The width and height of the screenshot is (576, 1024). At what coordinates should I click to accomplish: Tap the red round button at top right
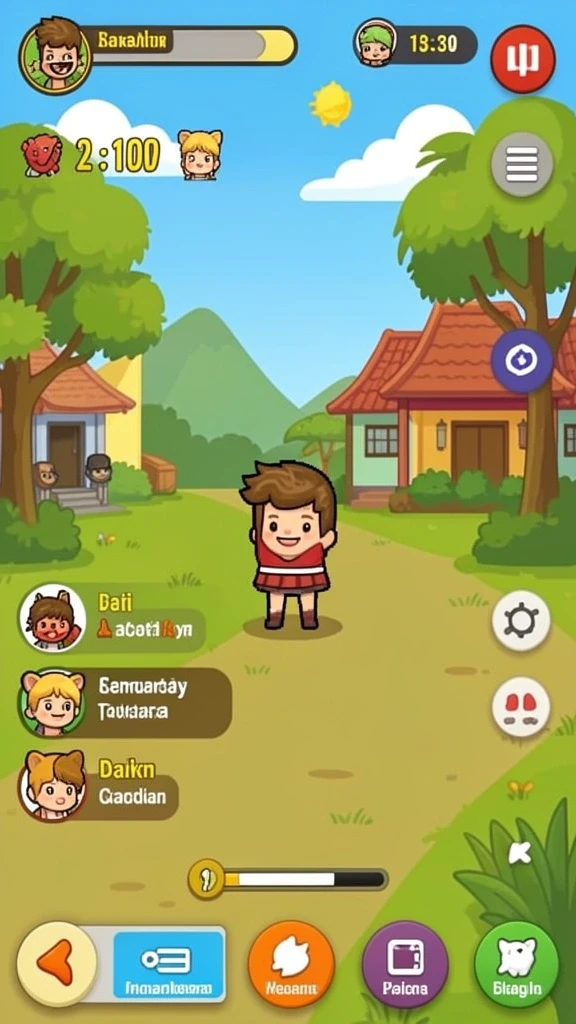coord(522,59)
